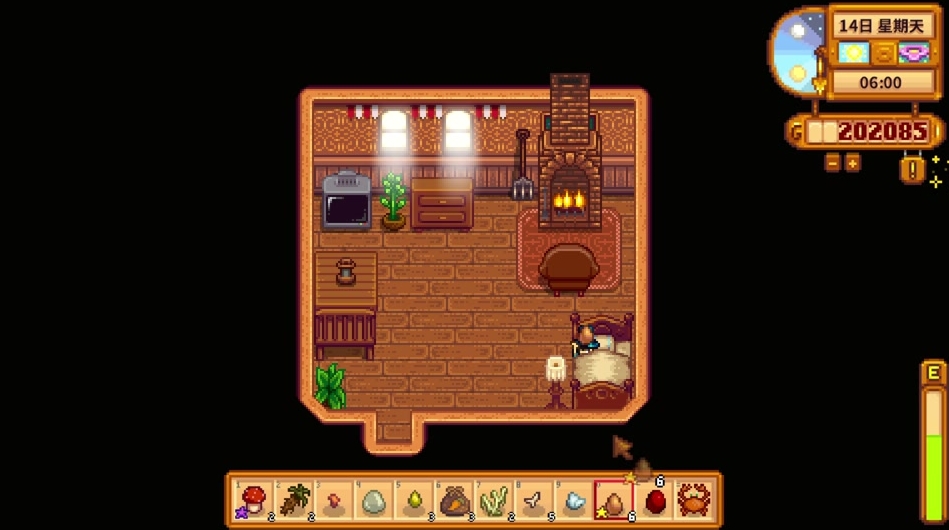The height and width of the screenshot is (530, 949).
Task: Select the small red item in slot 3
Action: click(333, 499)
